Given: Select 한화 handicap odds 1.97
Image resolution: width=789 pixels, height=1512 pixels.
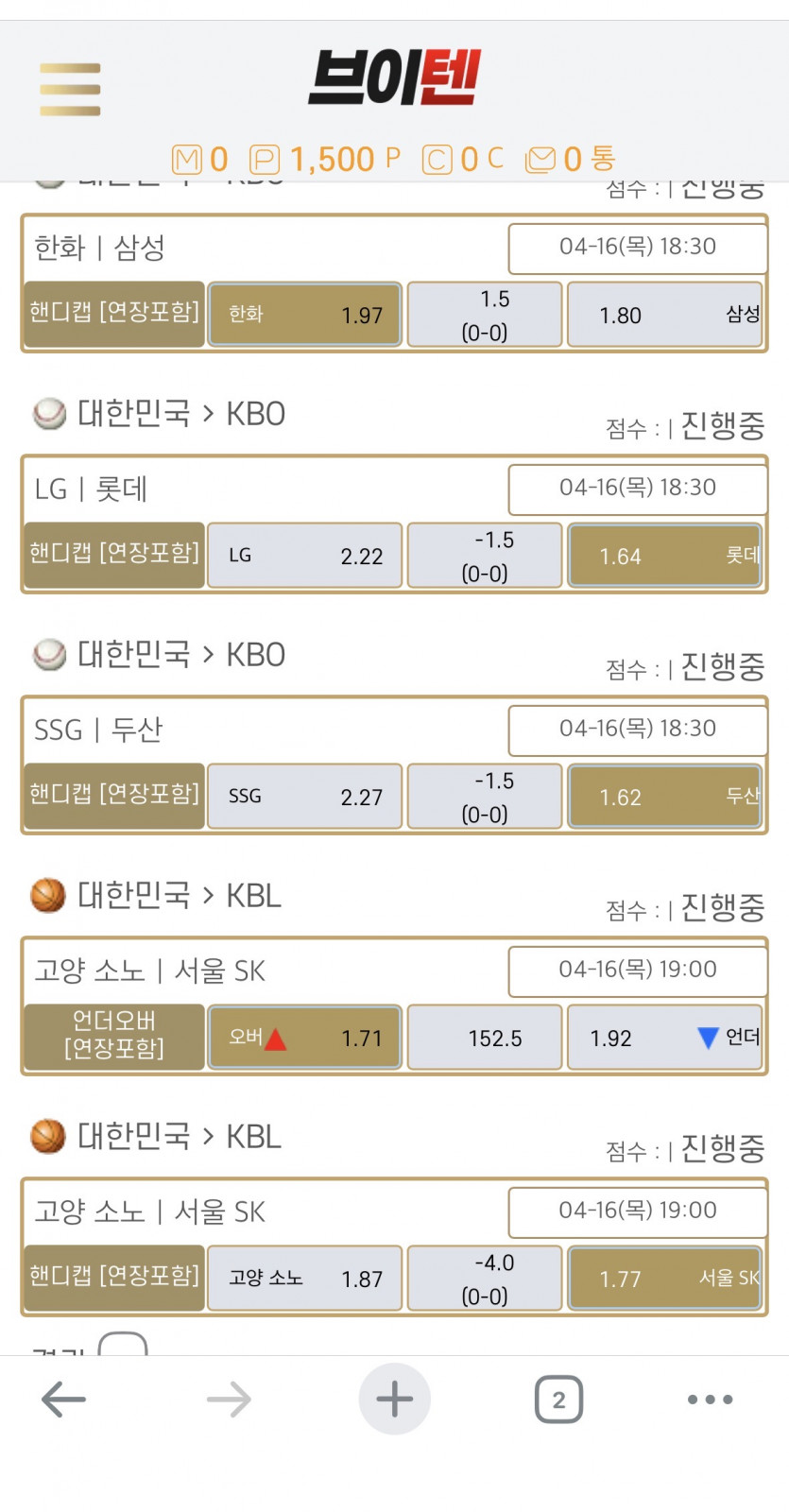Looking at the screenshot, I should coord(304,315).
